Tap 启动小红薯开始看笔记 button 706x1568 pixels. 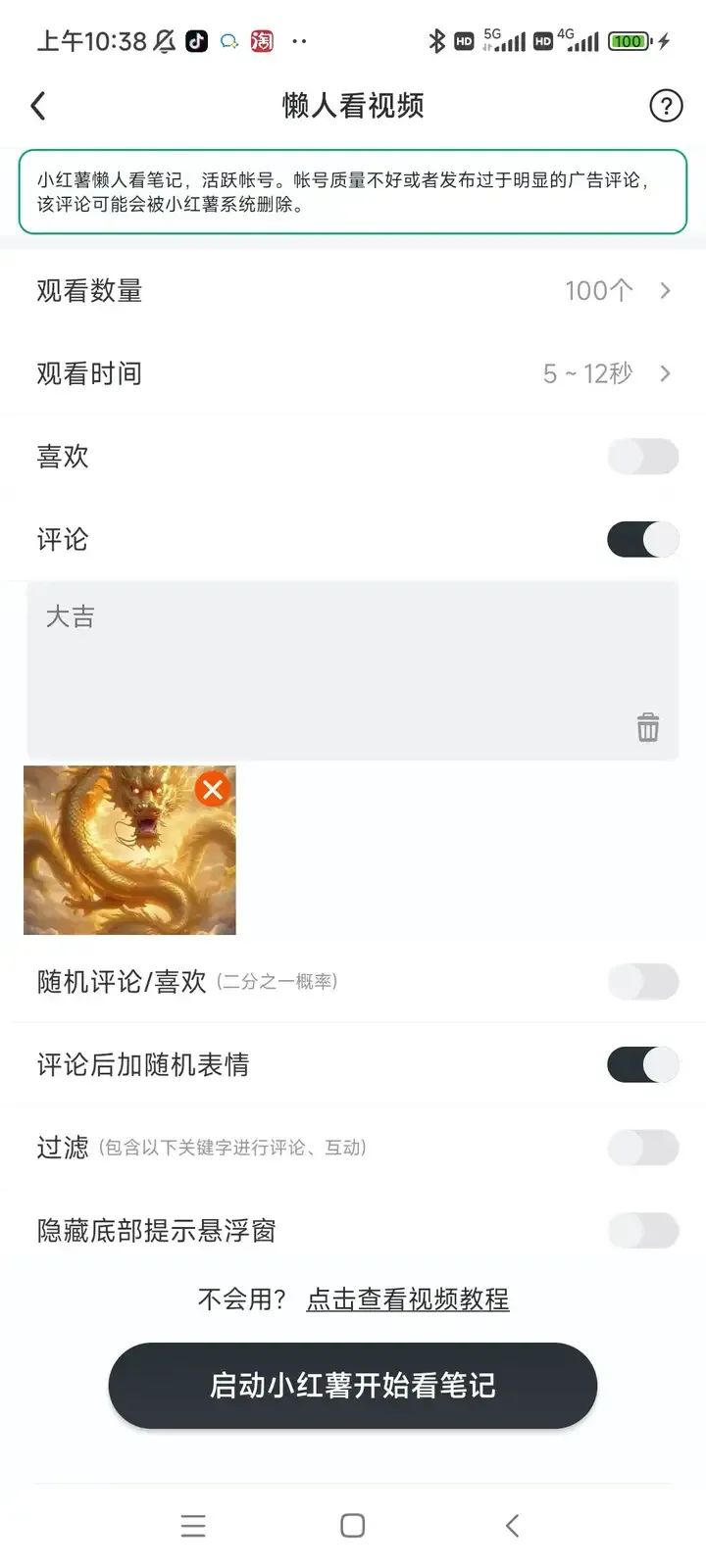pos(353,1385)
